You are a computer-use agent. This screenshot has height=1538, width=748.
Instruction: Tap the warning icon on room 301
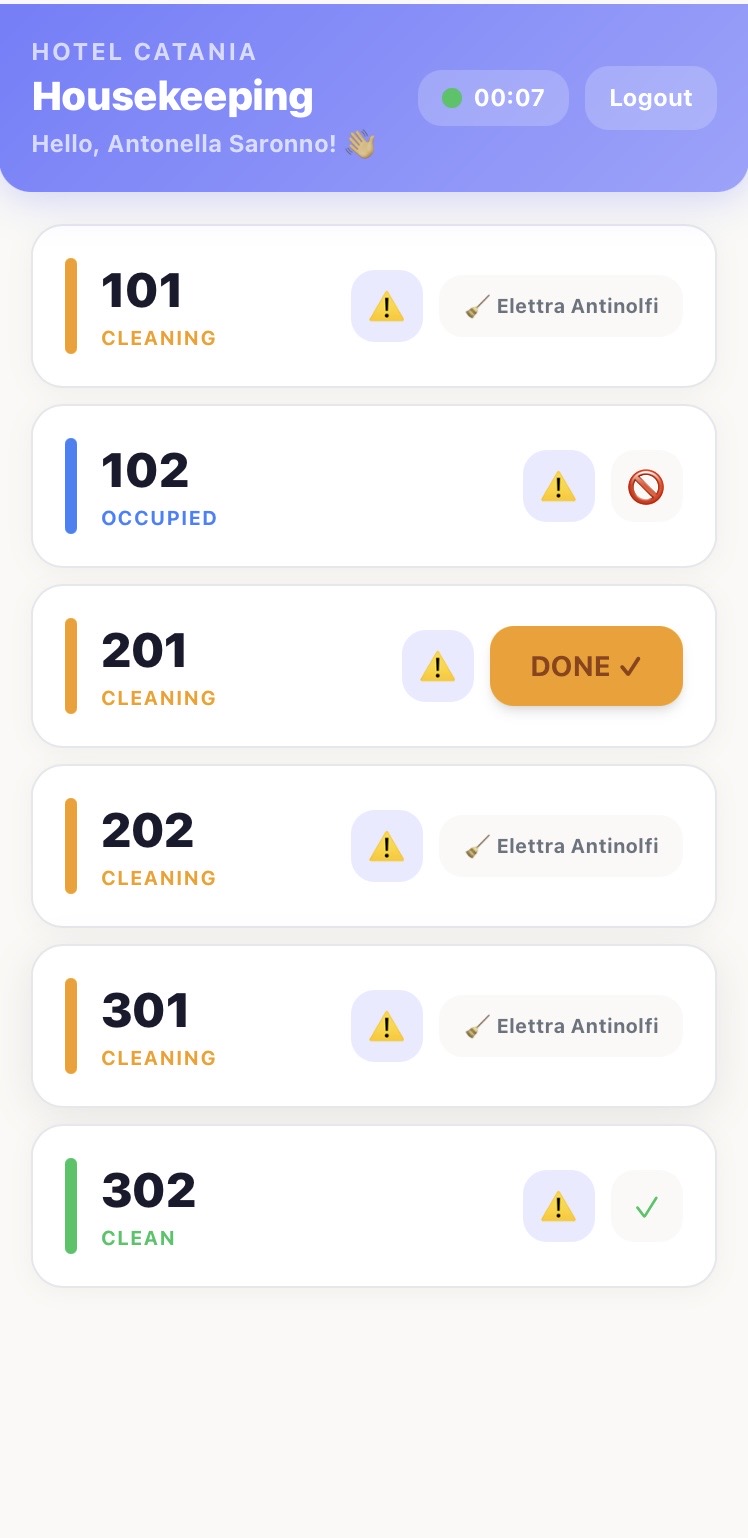pyautogui.click(x=386, y=1026)
